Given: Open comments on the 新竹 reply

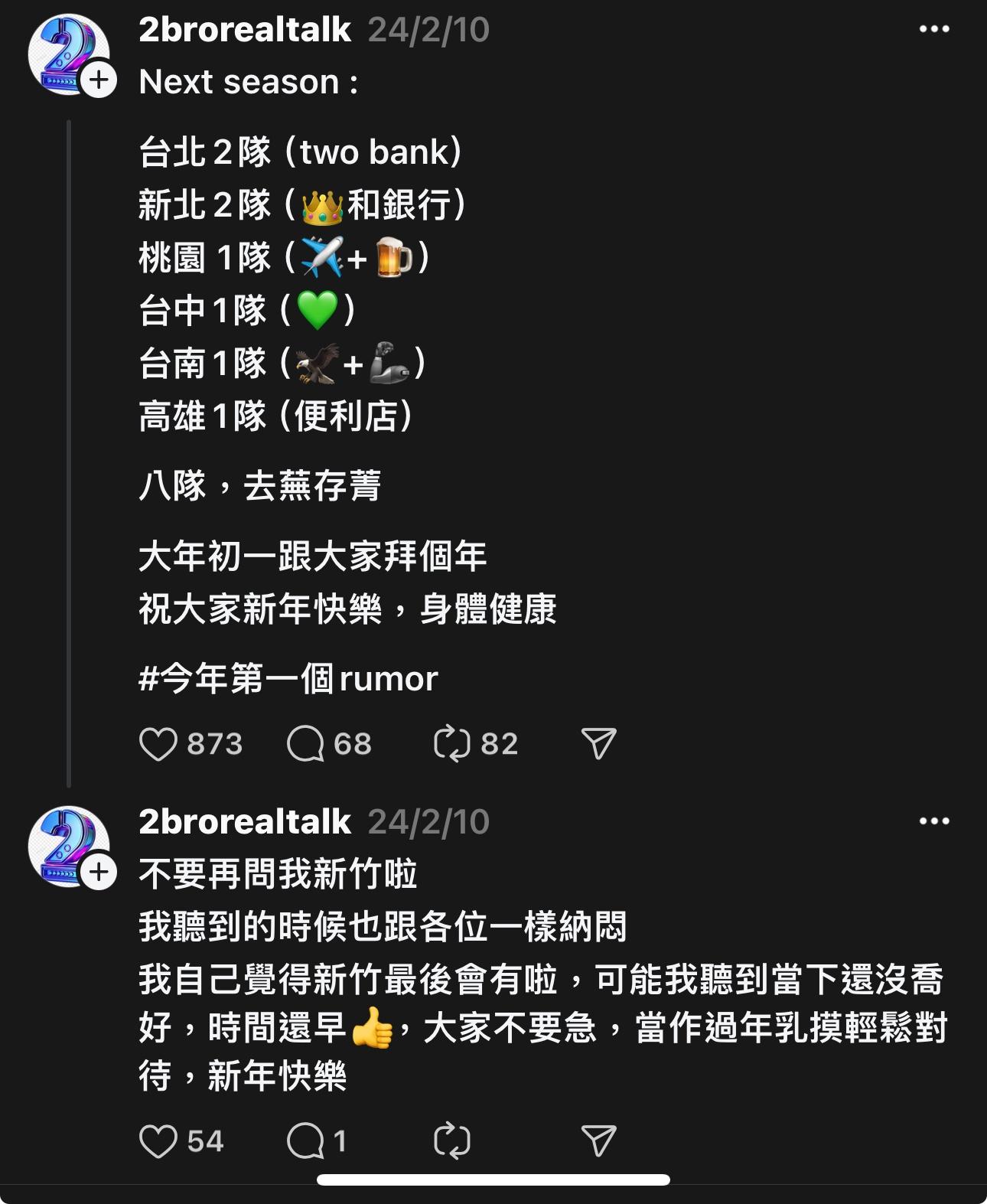Looking at the screenshot, I should point(305,1141).
